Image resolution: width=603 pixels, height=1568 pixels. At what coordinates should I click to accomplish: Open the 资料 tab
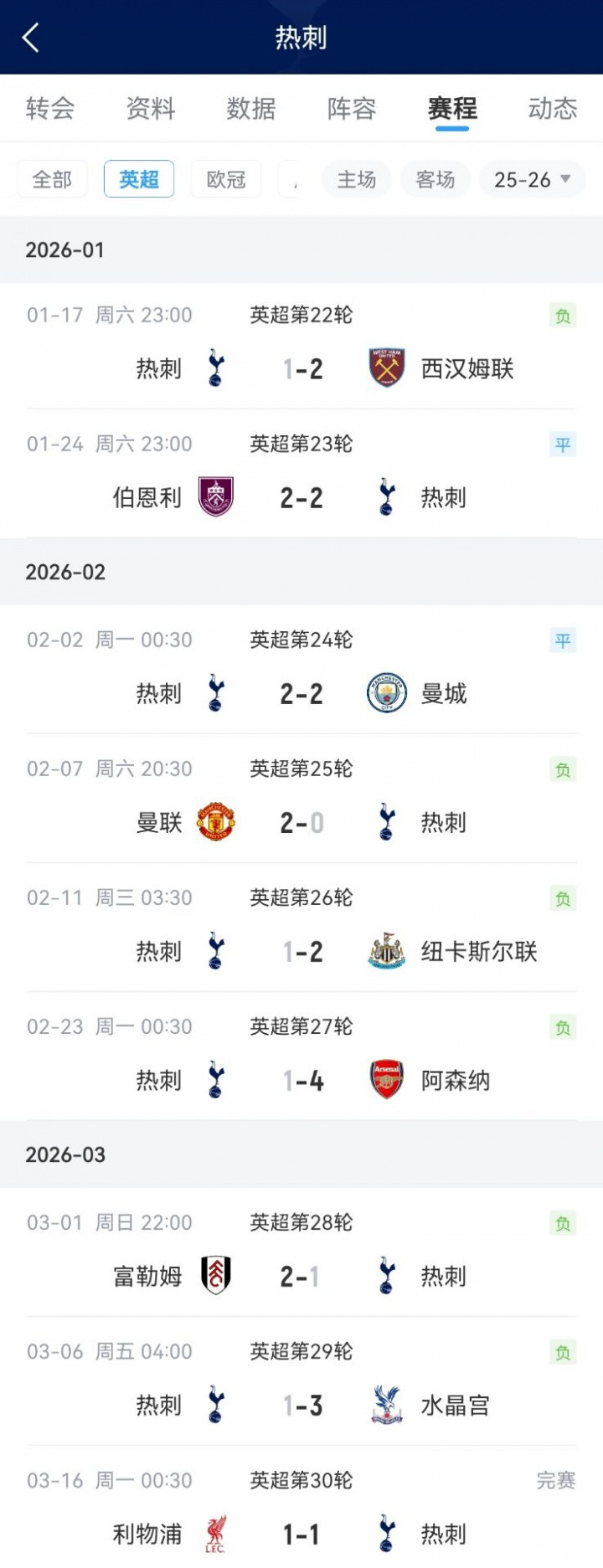tap(151, 109)
